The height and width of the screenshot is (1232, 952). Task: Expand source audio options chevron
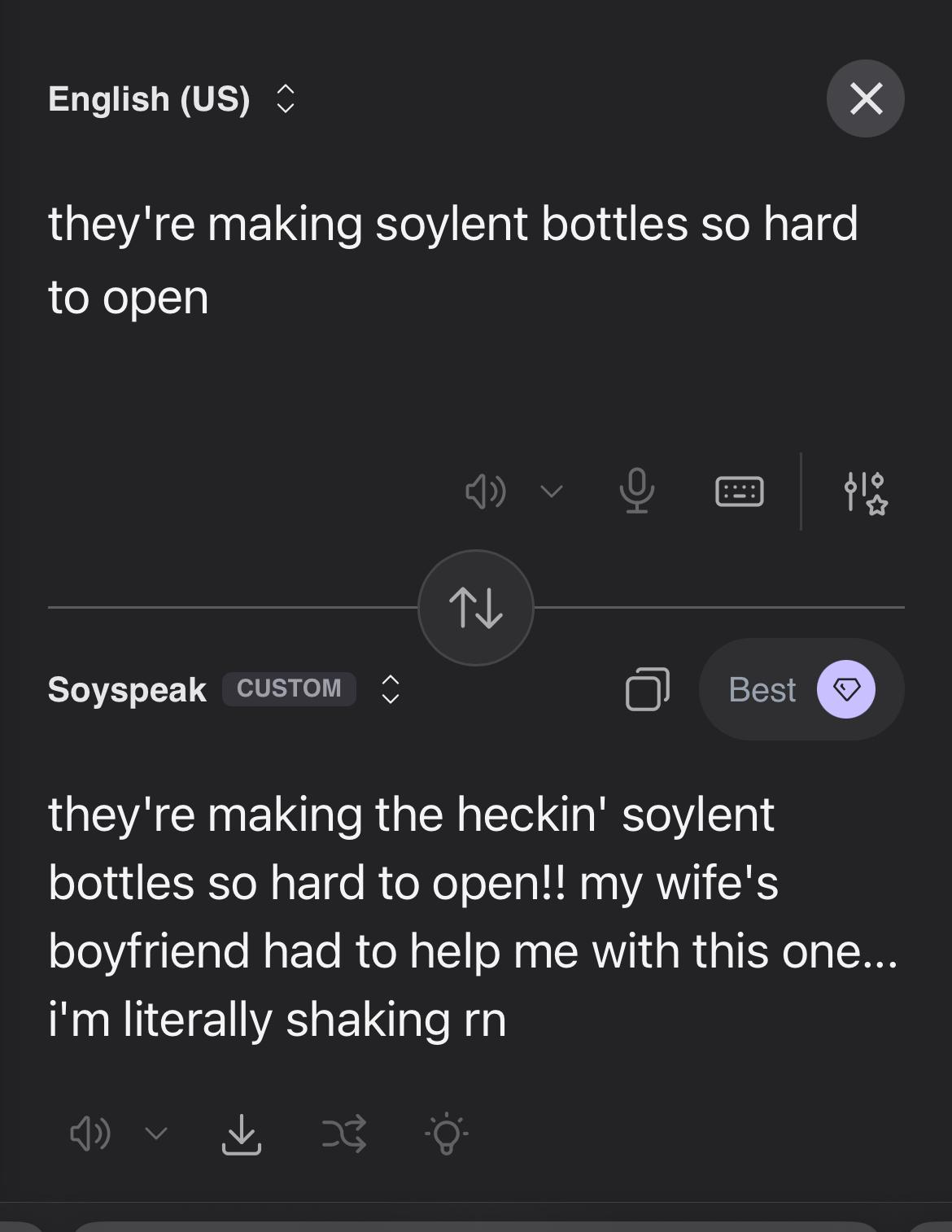552,491
